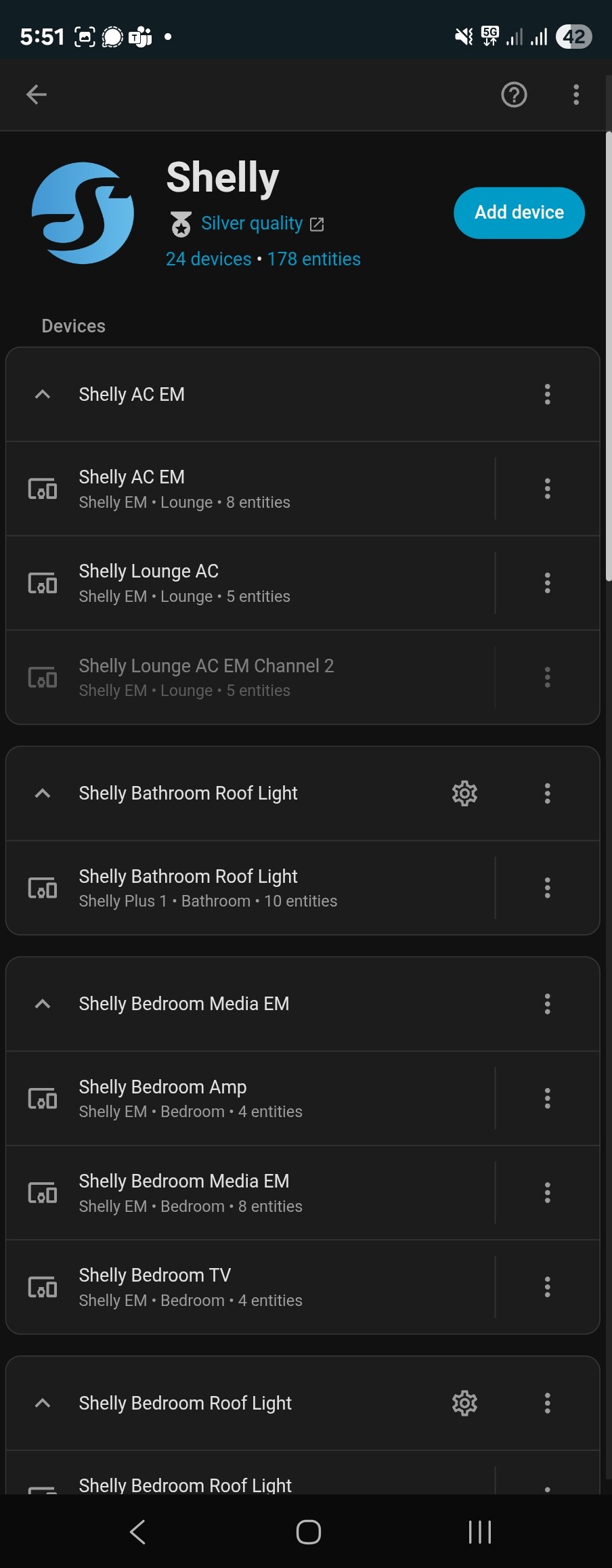Open settings gear for Shelly Bathroom Roof Light

click(464, 793)
